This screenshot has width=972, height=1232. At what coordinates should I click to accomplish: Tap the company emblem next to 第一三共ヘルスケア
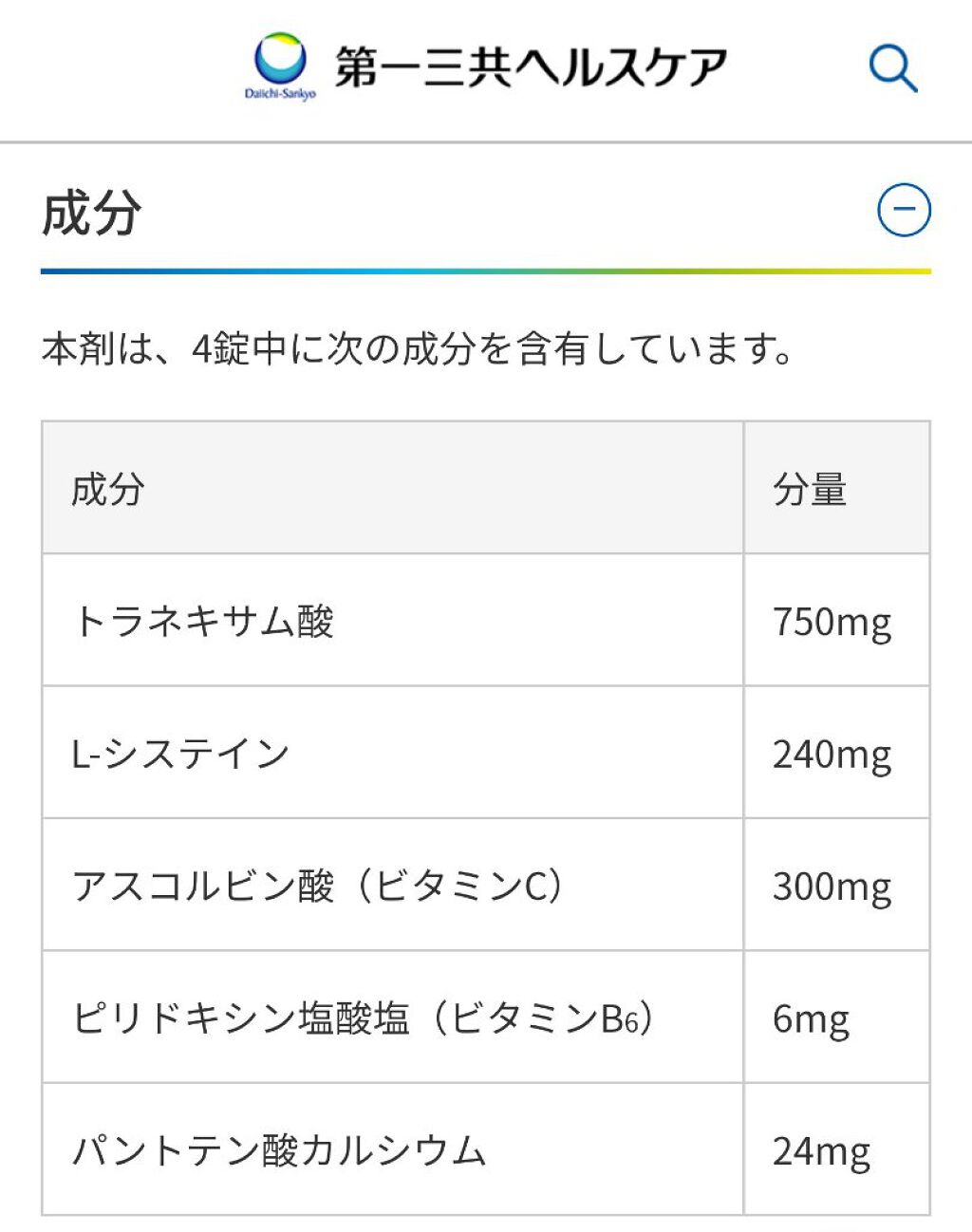tap(280, 57)
